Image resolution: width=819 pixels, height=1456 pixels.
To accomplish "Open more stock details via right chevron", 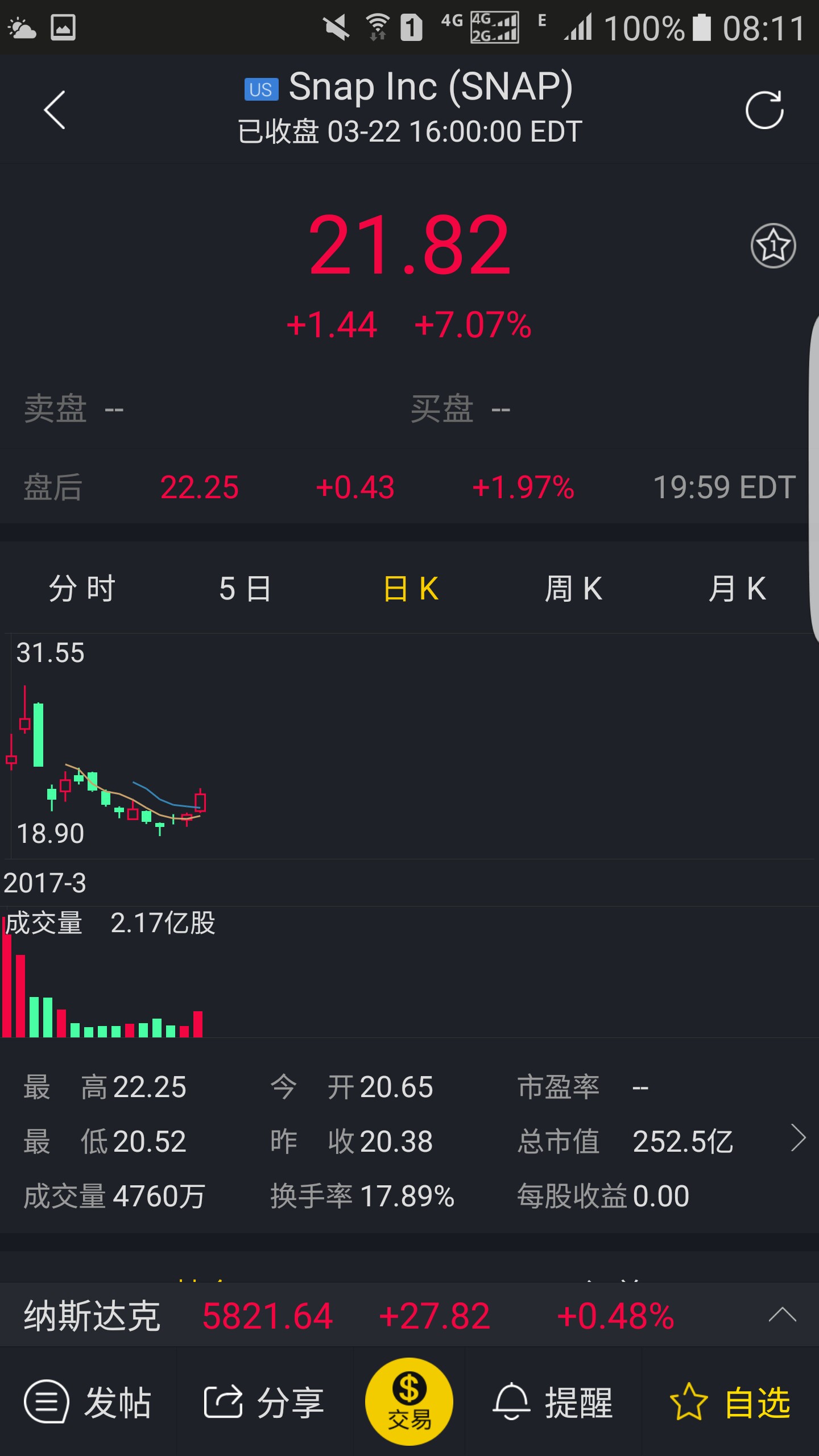I will coord(799,1139).
